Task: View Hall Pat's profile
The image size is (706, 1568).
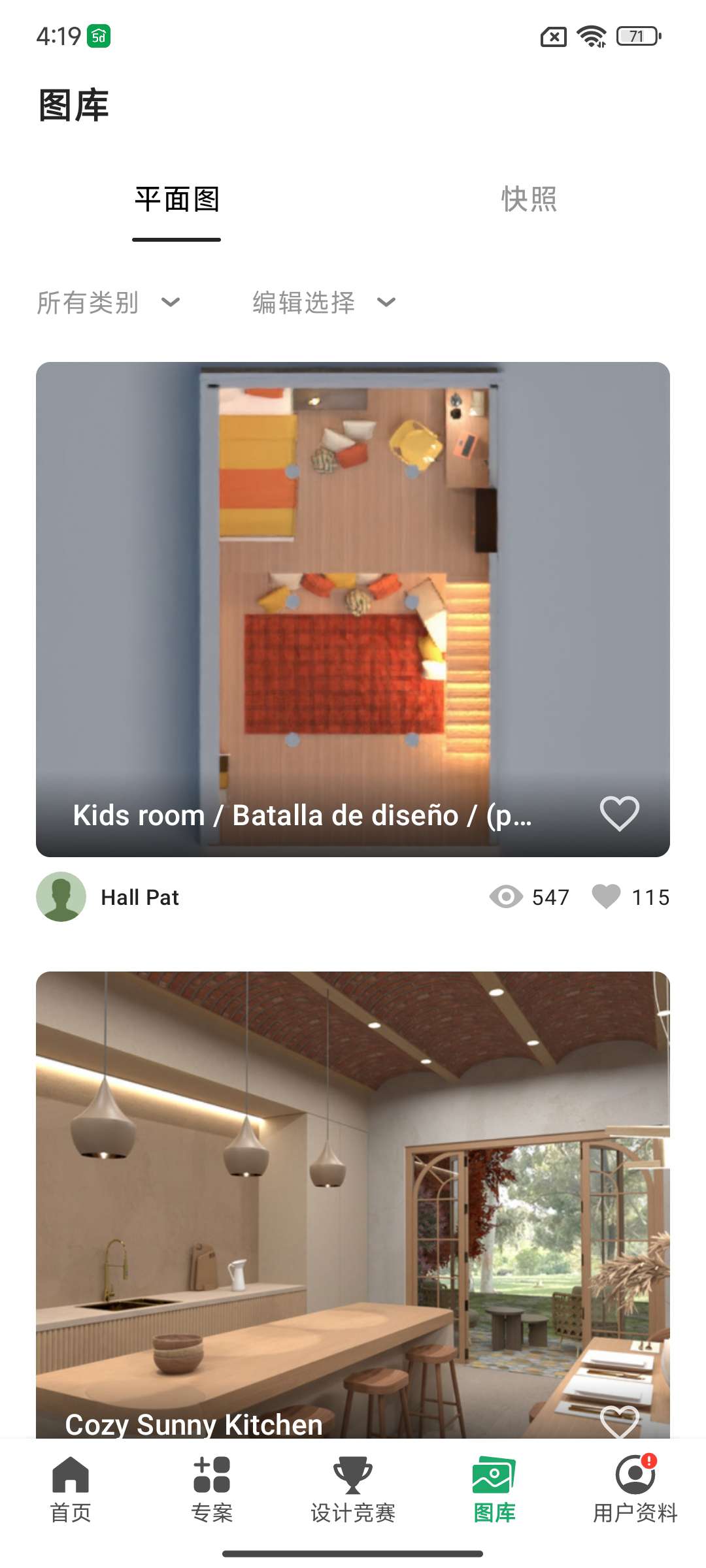Action: [108, 897]
